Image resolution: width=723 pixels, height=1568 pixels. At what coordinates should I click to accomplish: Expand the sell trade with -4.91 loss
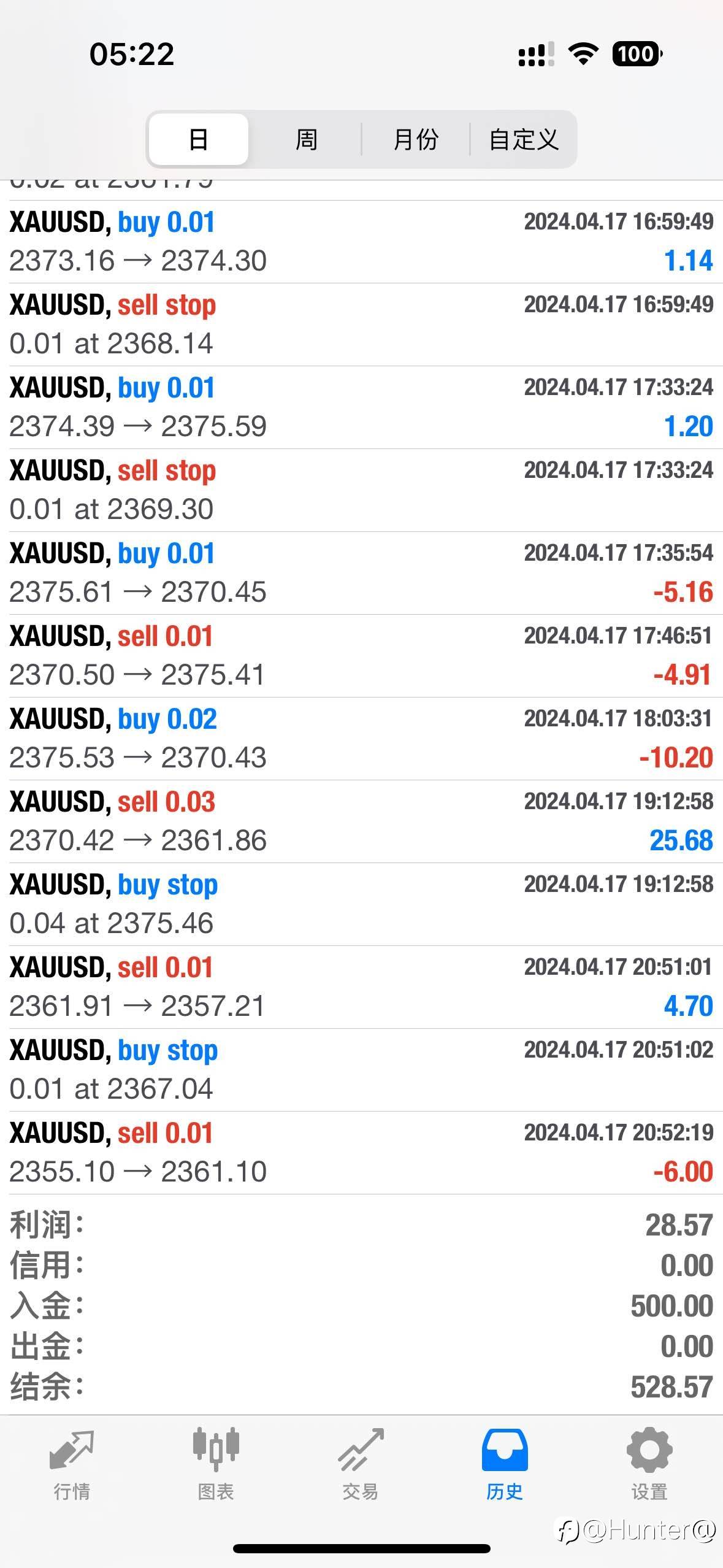click(x=361, y=655)
